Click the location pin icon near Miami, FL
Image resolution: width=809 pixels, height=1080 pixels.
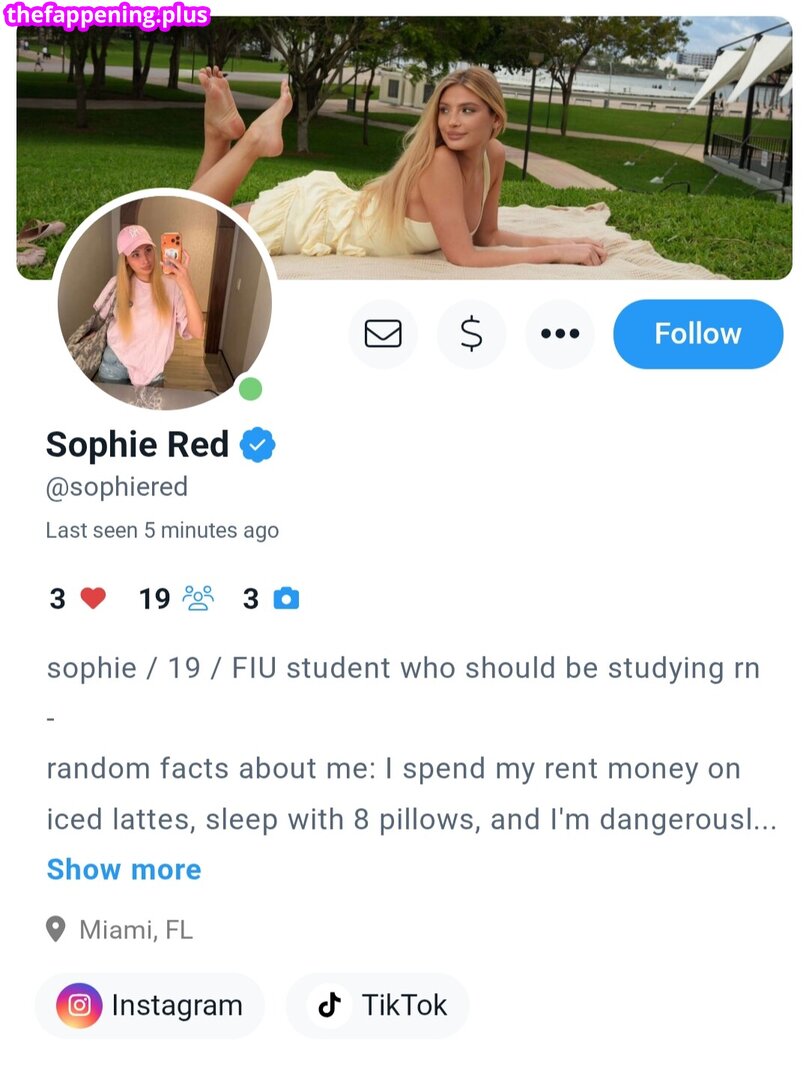(57, 929)
